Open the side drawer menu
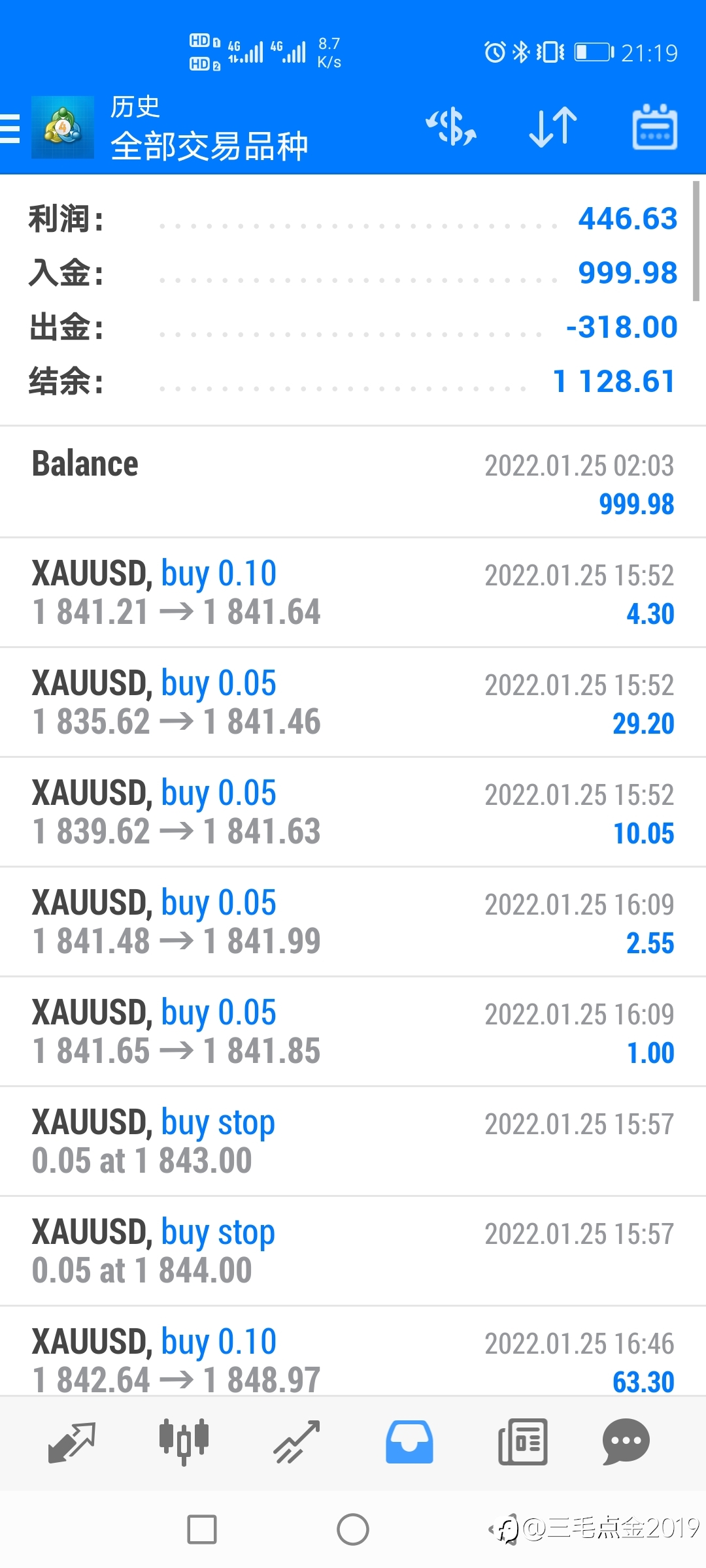The height and width of the screenshot is (1568, 706). tap(10, 128)
